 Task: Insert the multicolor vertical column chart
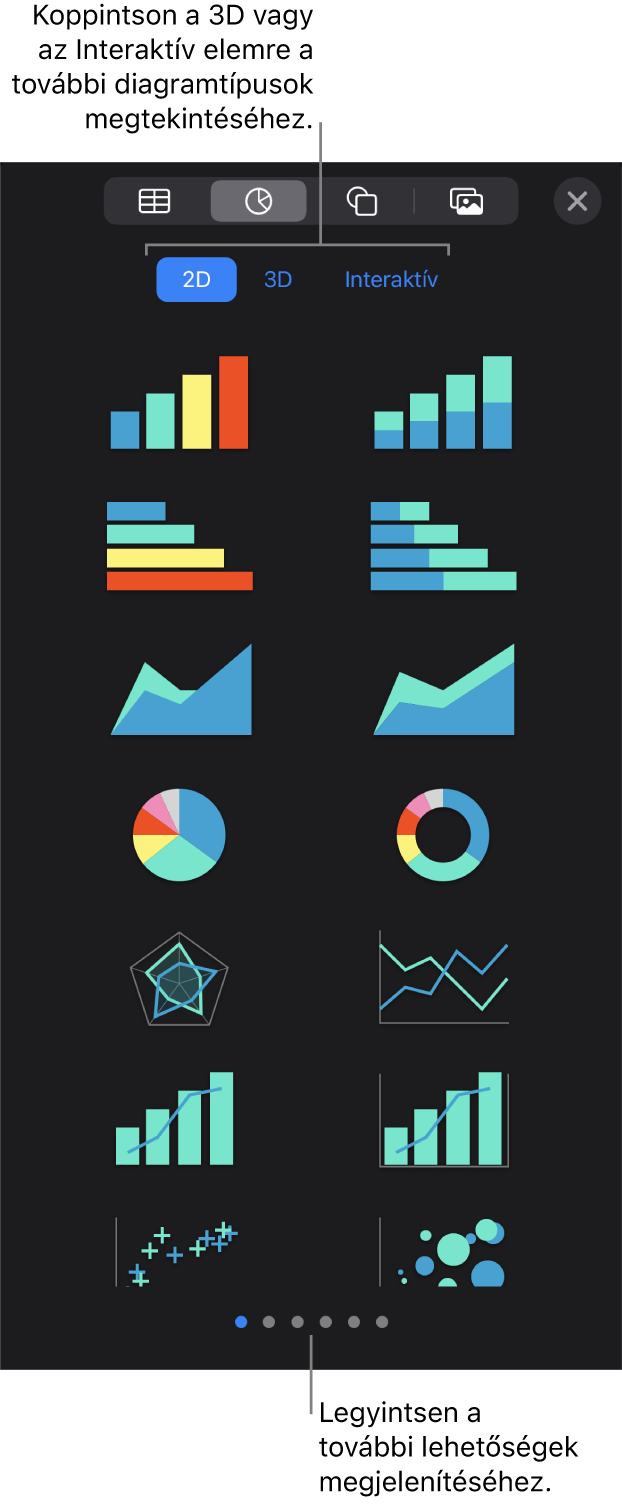(179, 403)
